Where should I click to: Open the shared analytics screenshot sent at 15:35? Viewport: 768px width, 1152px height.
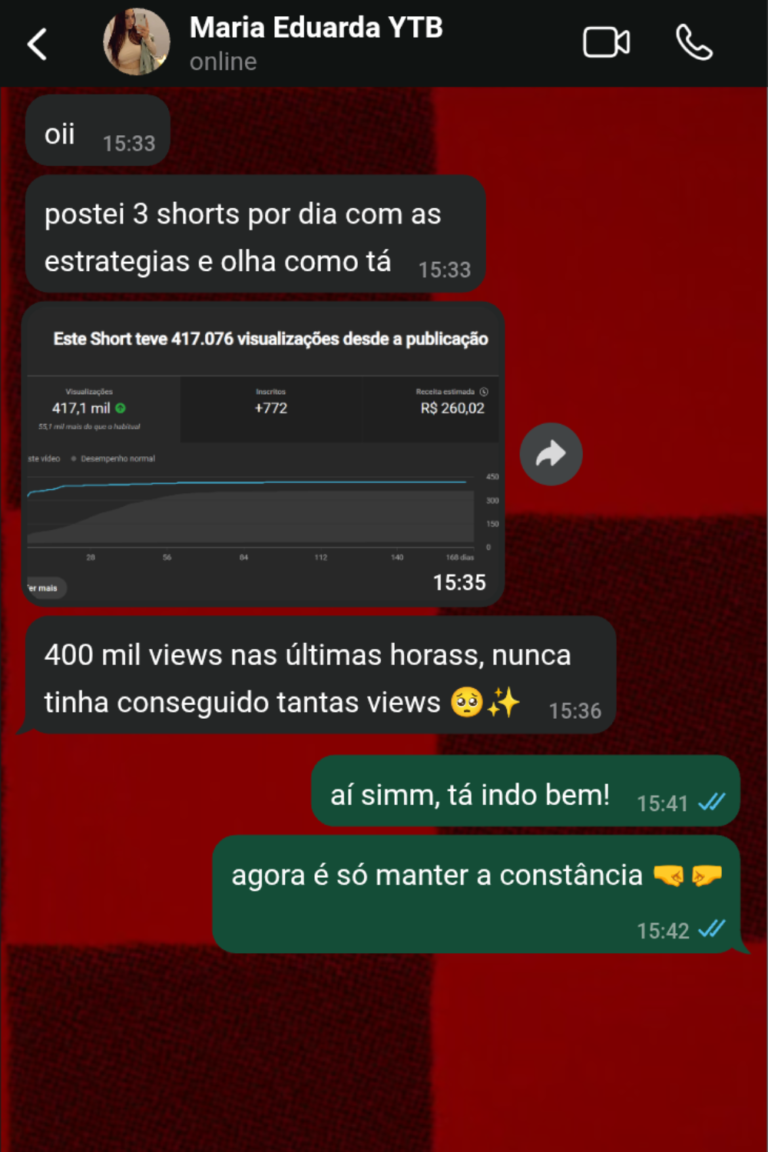pyautogui.click(x=262, y=455)
